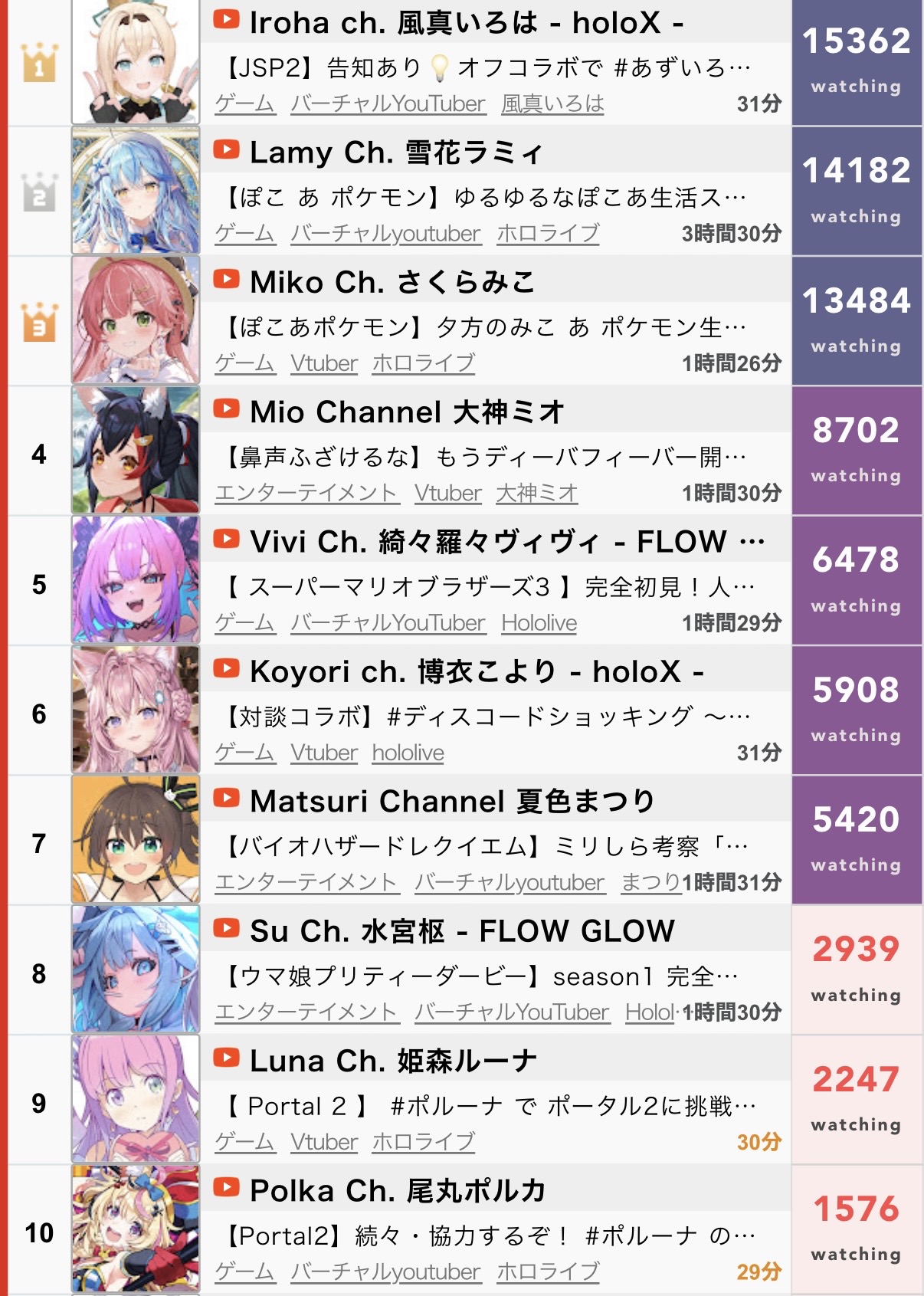Tap ホロライブ tag under Lamy Ch.
The image size is (924, 1296).
pyautogui.click(x=548, y=233)
